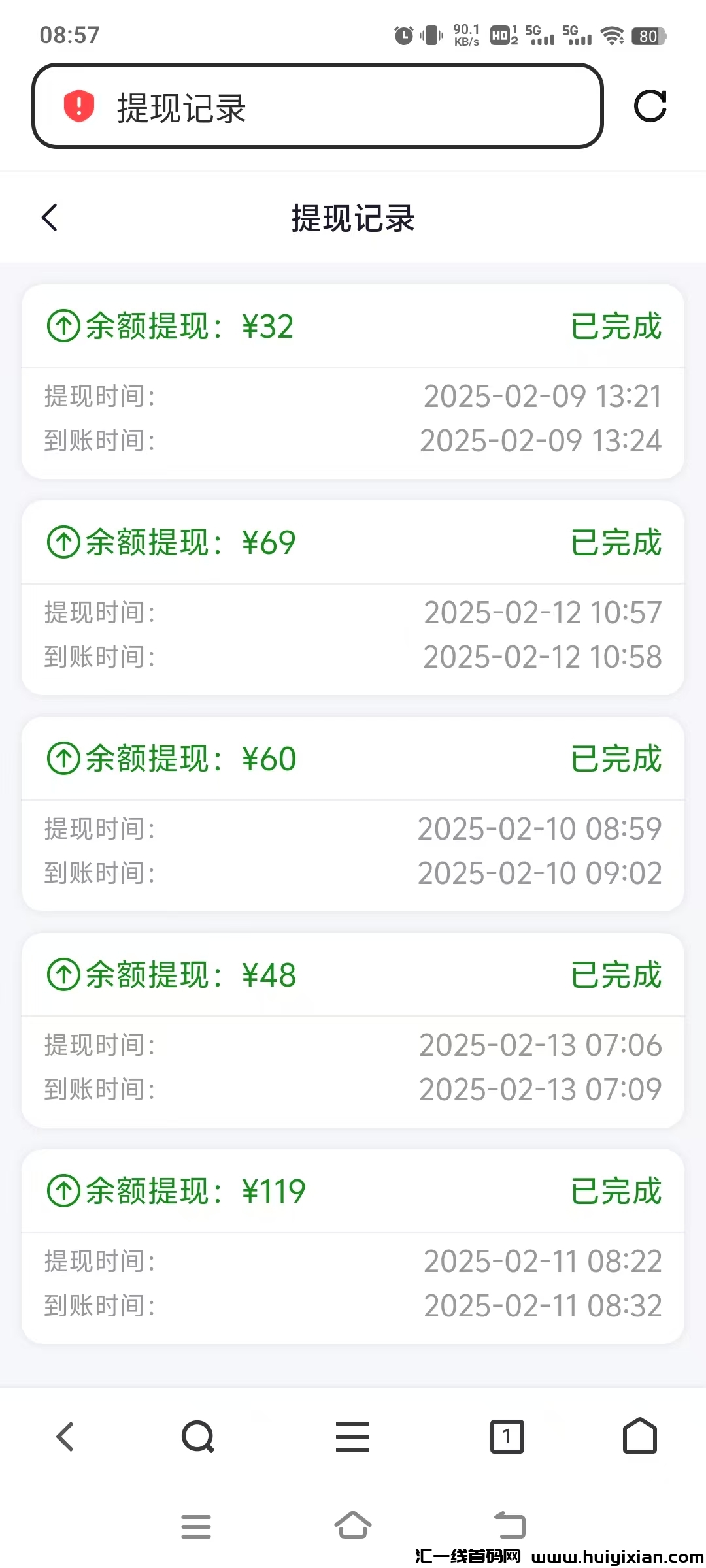
Task: Tap the 提现记录 page title
Action: pos(353,218)
